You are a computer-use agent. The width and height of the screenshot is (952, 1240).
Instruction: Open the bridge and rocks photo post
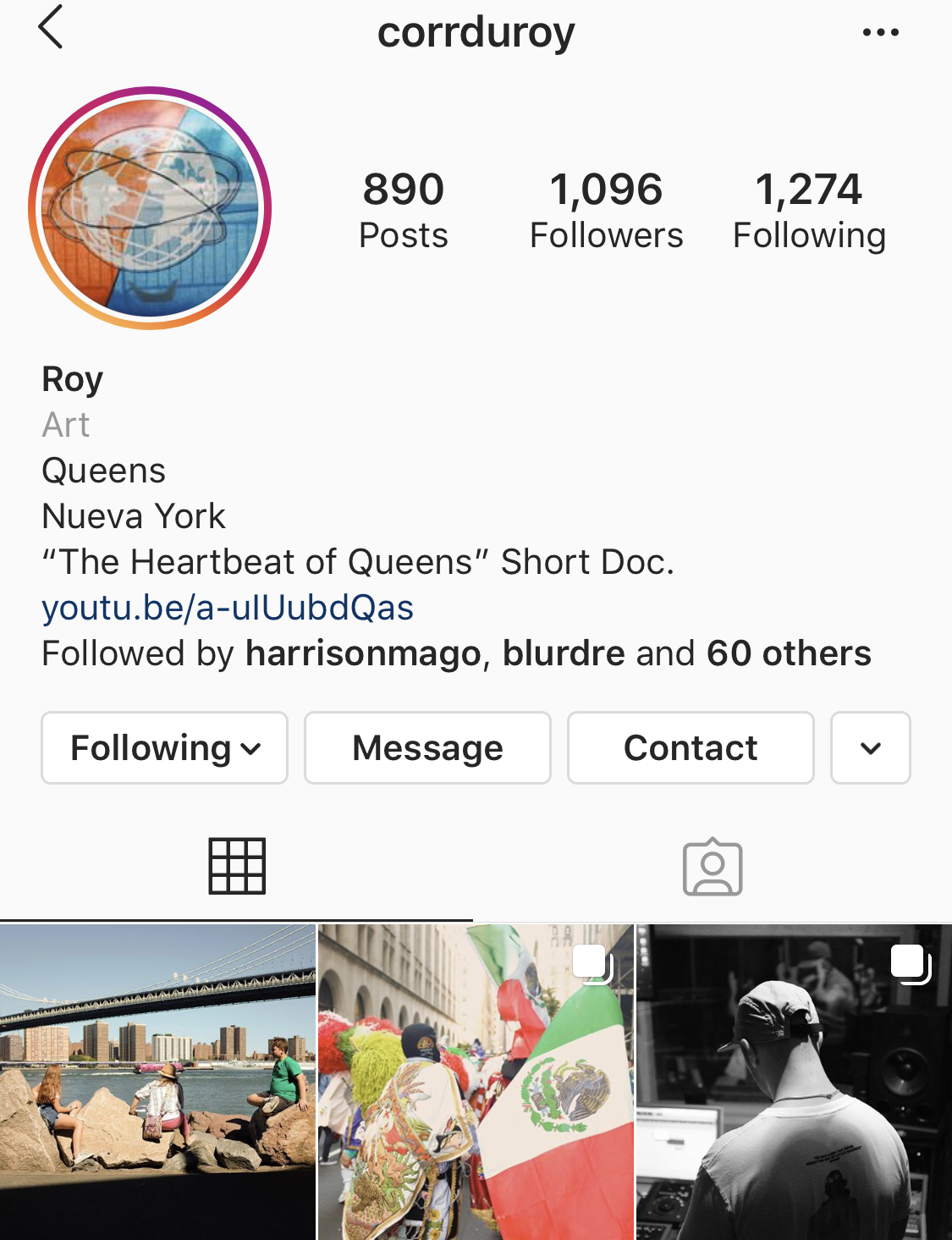point(157,1082)
